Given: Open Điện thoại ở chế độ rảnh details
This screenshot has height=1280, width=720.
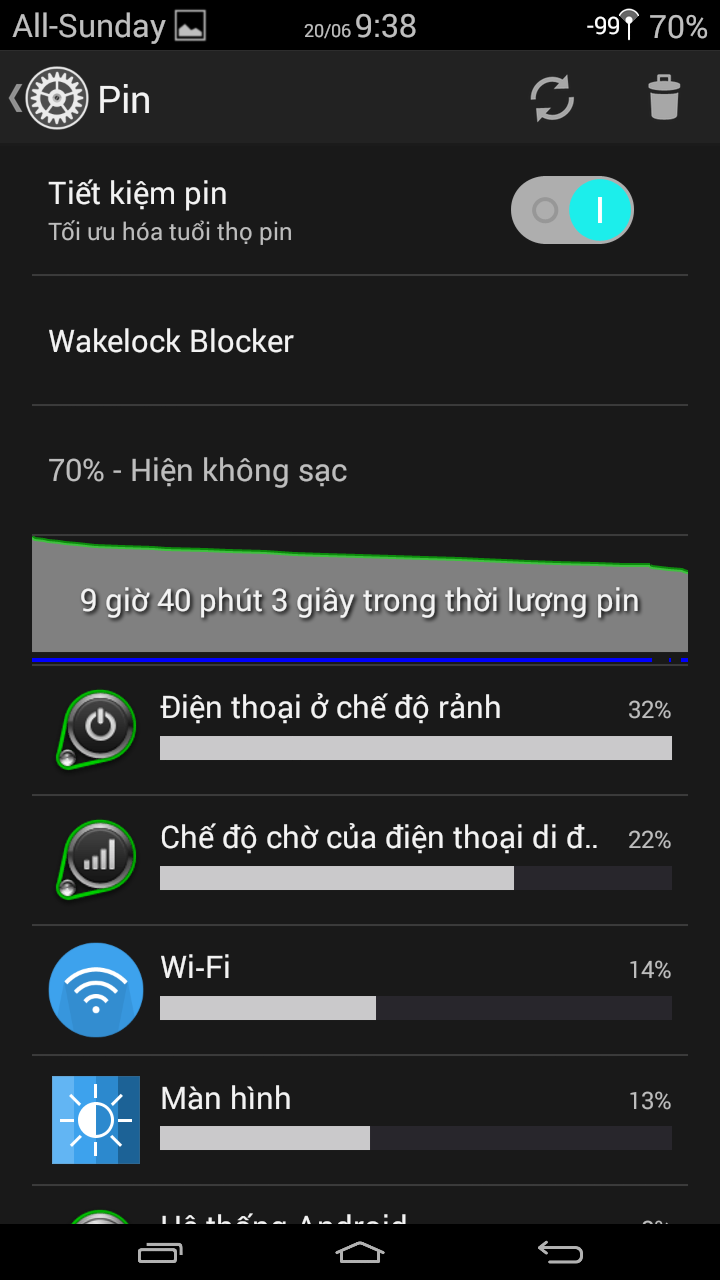Looking at the screenshot, I should click(360, 730).
